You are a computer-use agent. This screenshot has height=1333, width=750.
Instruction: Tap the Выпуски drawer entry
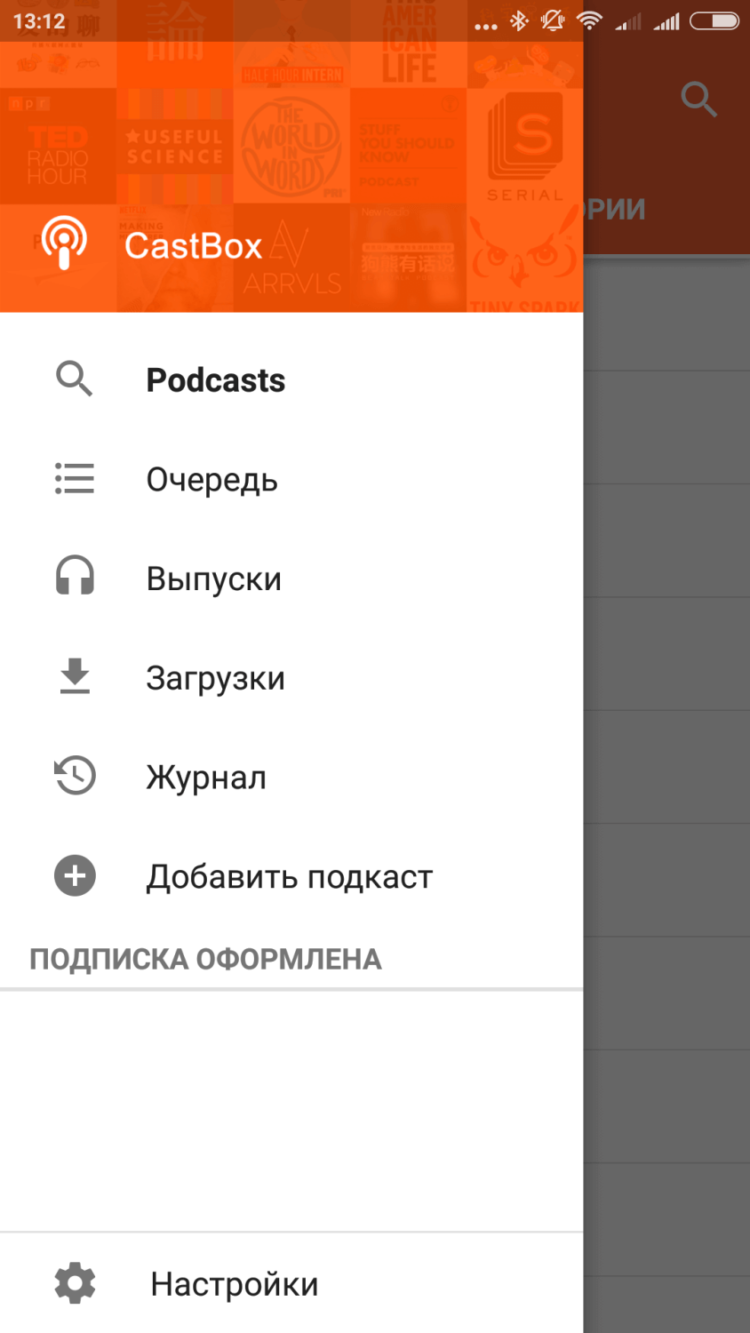215,577
